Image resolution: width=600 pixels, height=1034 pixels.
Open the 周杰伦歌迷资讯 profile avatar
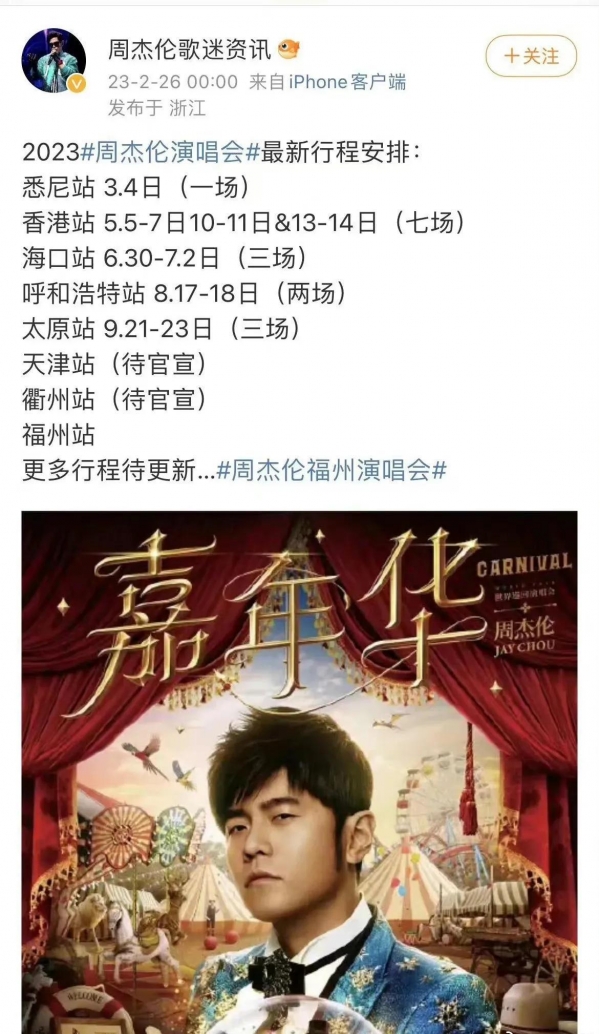[x=54, y=61]
